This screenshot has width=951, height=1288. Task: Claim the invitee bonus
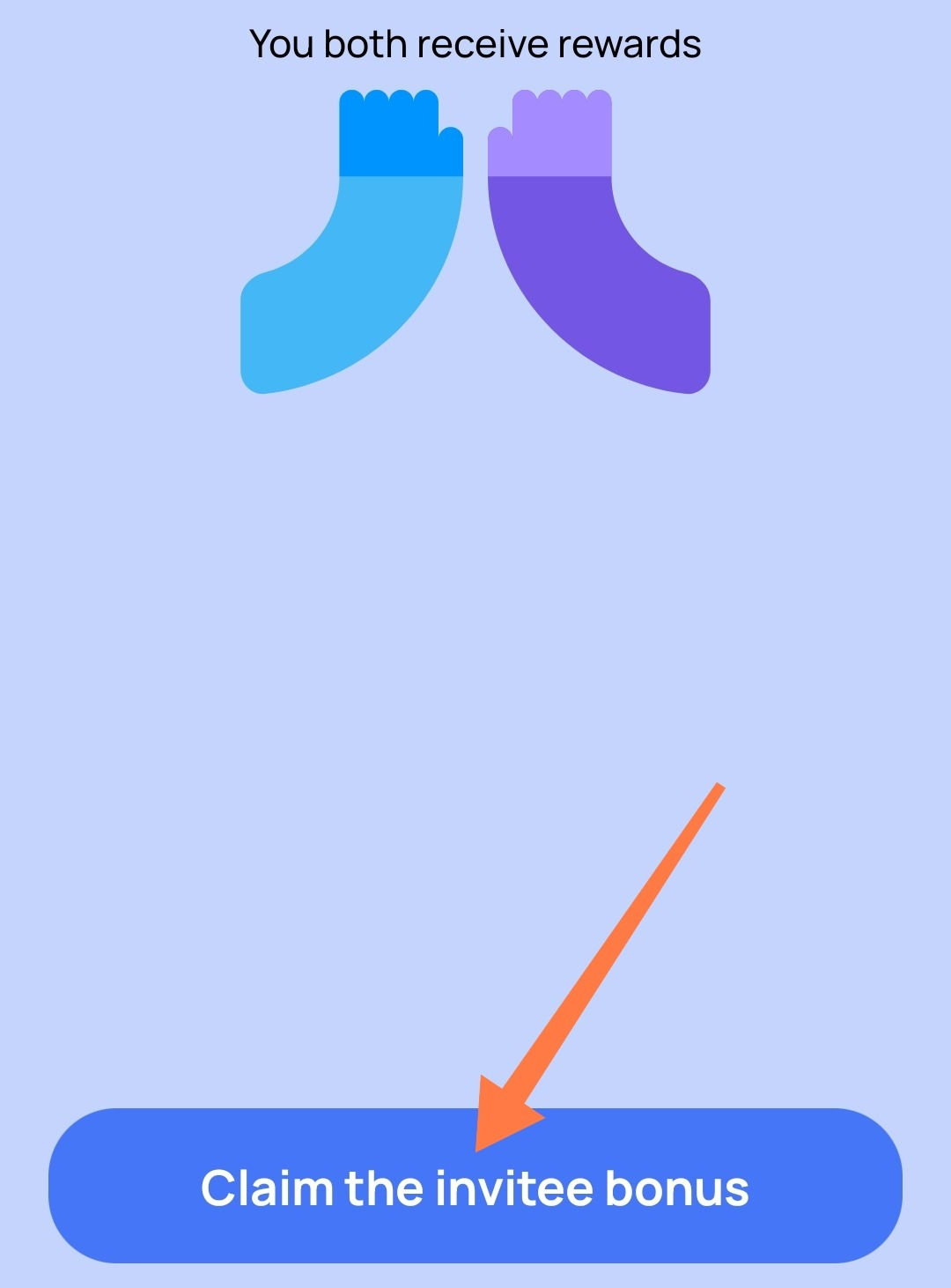(475, 1186)
